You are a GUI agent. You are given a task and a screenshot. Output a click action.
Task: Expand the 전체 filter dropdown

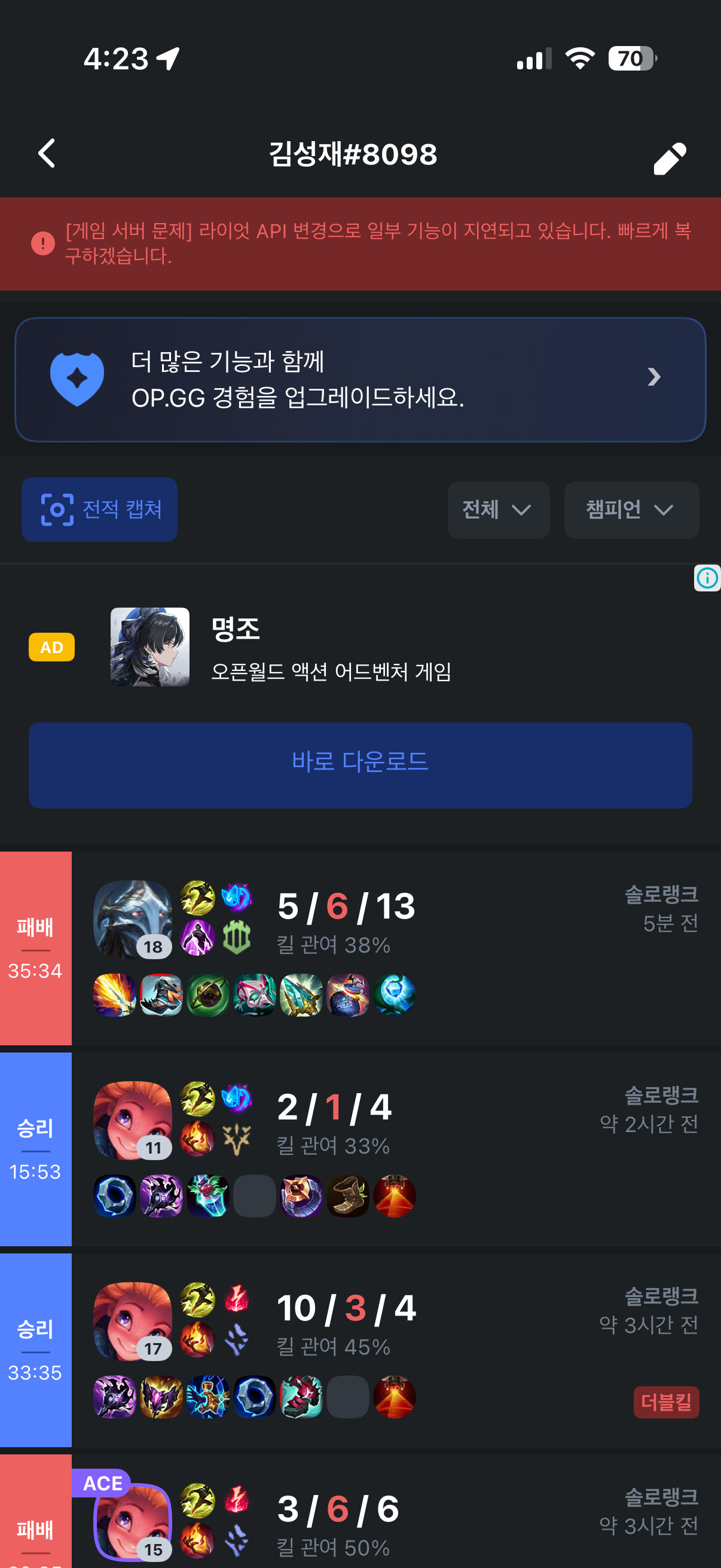click(497, 510)
